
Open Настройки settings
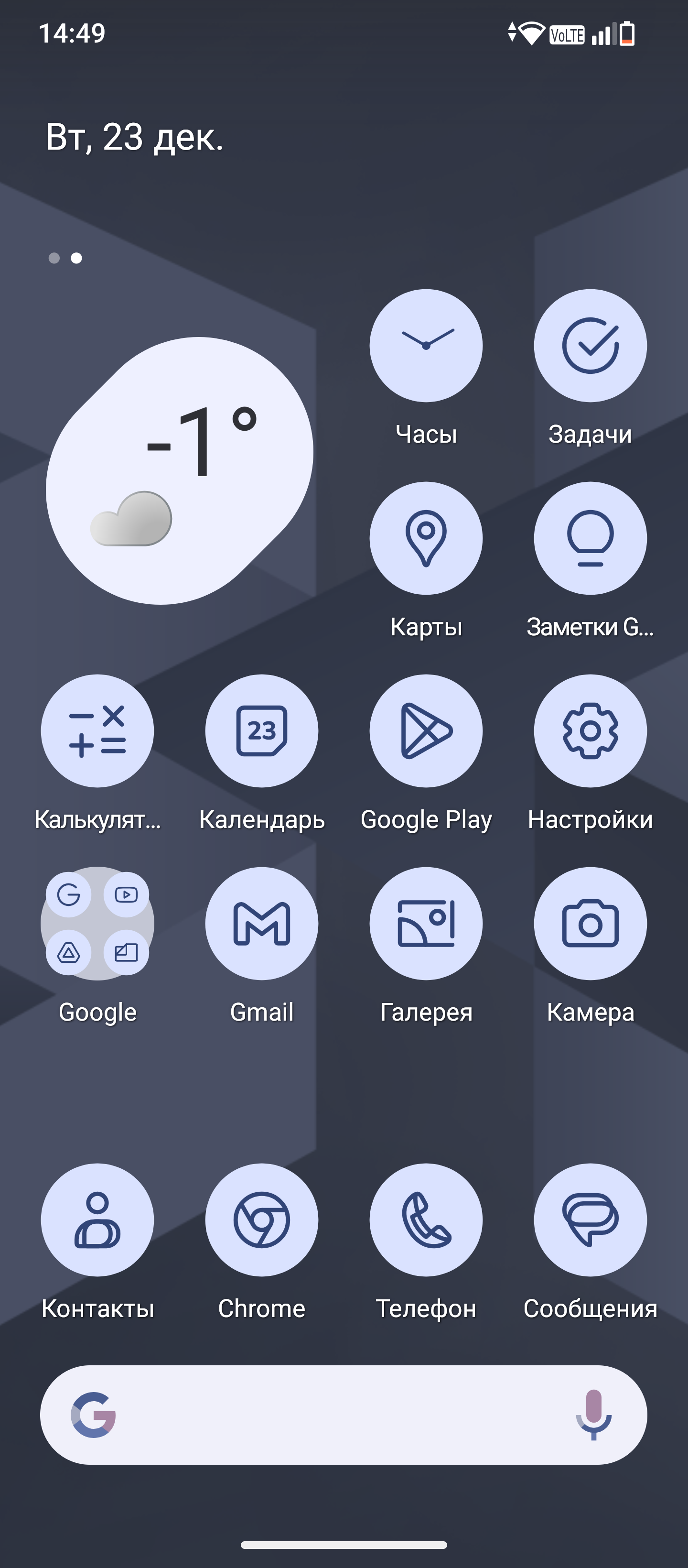point(590,730)
